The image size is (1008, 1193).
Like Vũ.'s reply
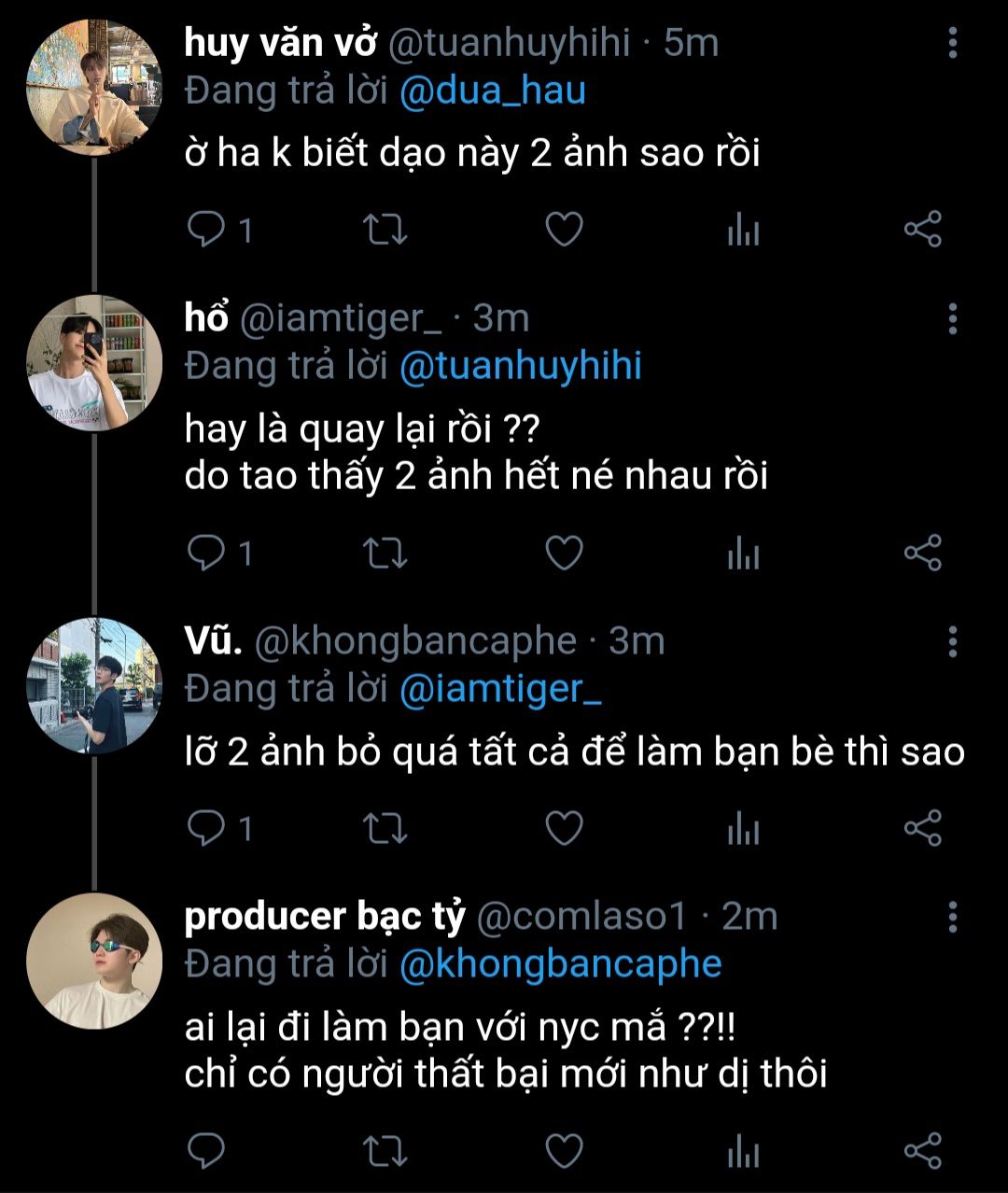coord(564,828)
